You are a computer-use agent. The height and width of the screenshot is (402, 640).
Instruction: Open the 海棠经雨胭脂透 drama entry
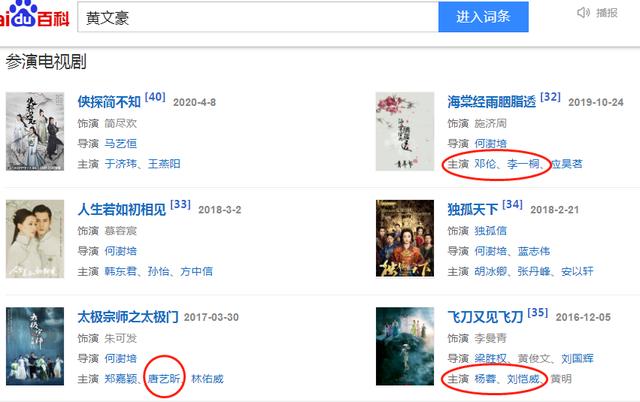tap(492, 102)
